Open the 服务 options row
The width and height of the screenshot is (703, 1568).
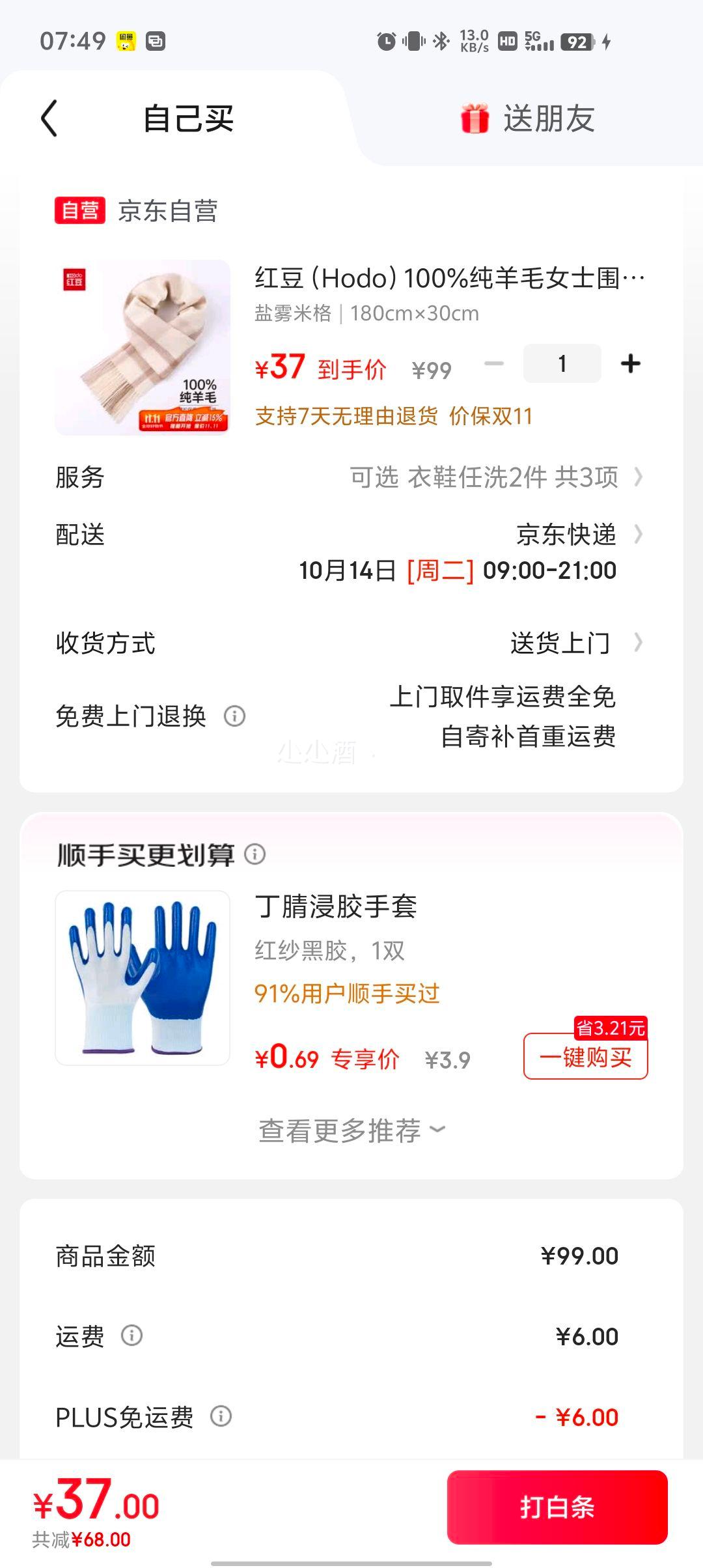[x=495, y=477]
